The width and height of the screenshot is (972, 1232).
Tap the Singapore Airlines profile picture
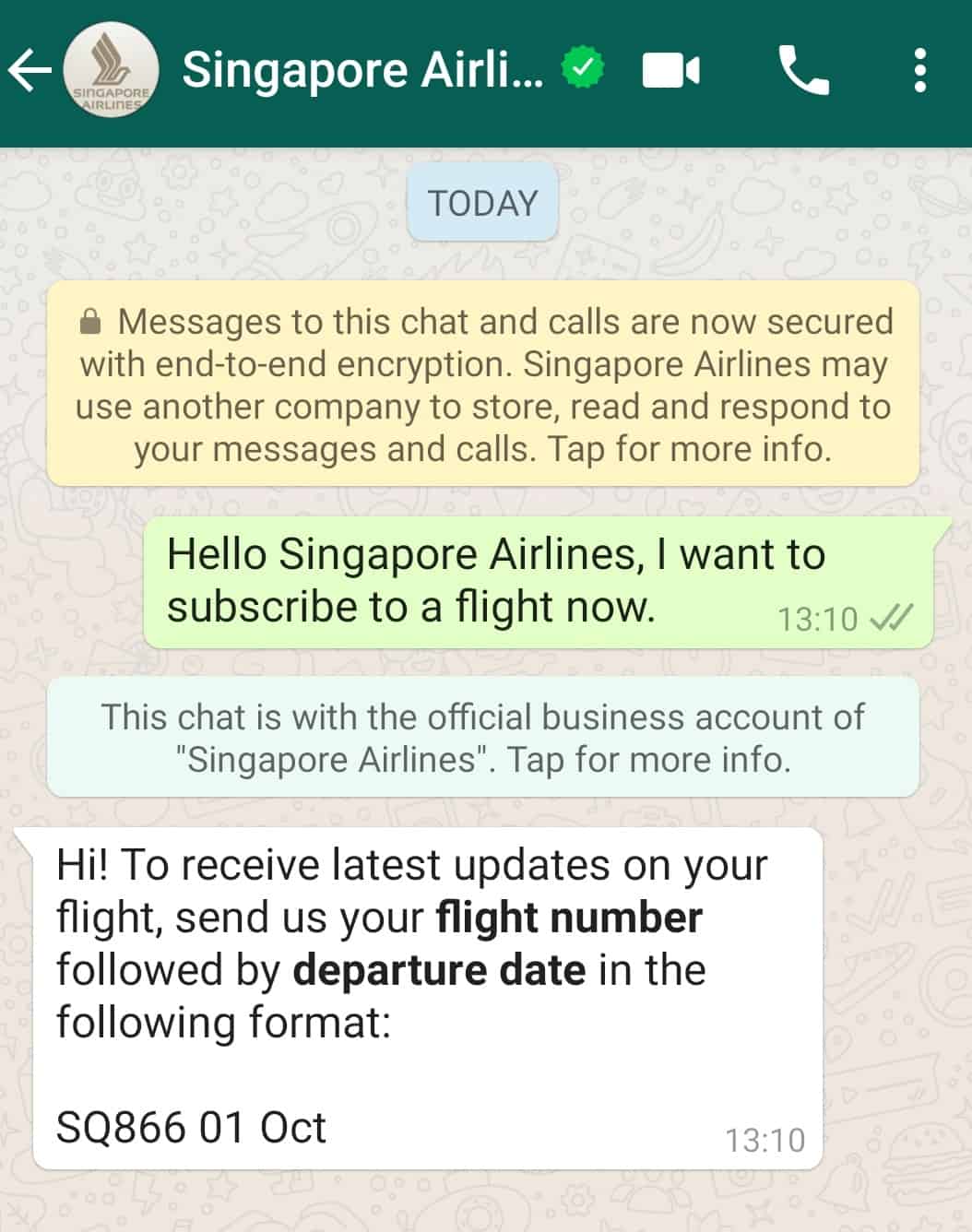click(x=110, y=70)
